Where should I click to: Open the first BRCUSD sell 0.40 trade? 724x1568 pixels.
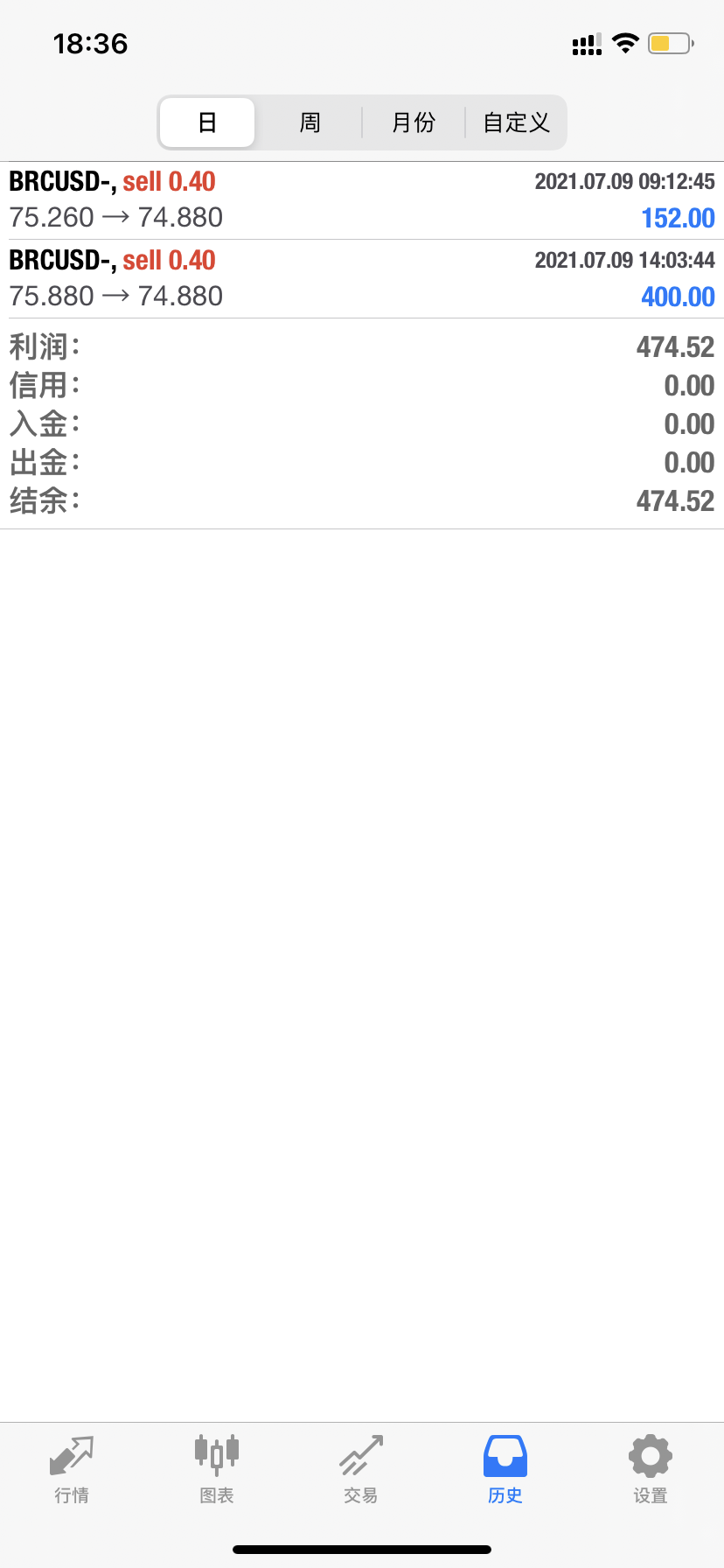tap(362, 199)
